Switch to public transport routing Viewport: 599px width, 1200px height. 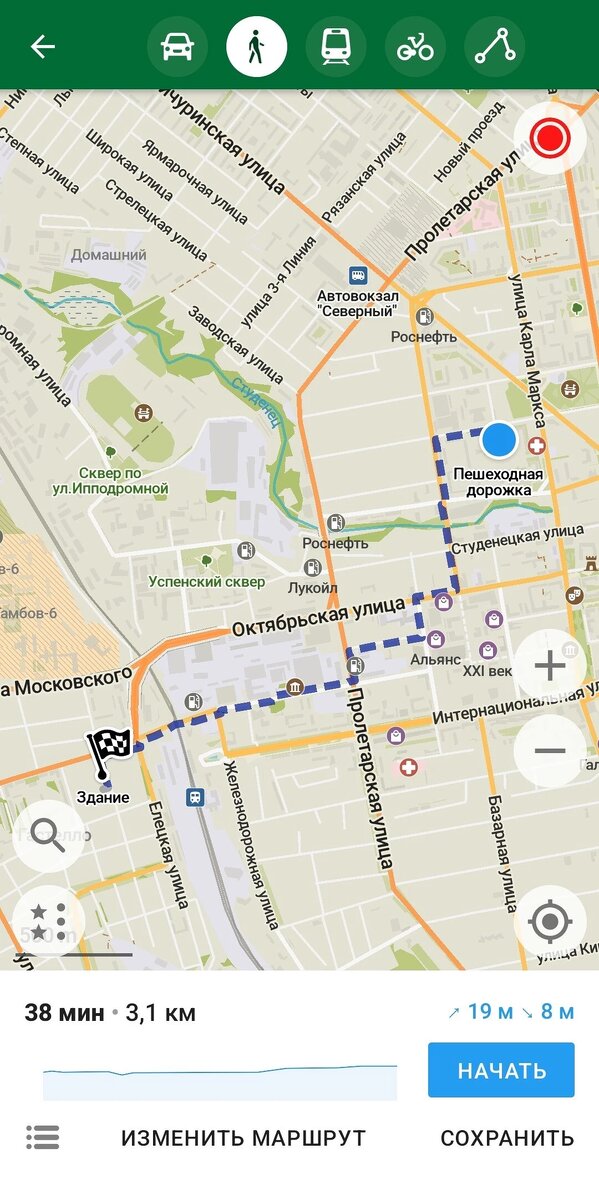(335, 47)
